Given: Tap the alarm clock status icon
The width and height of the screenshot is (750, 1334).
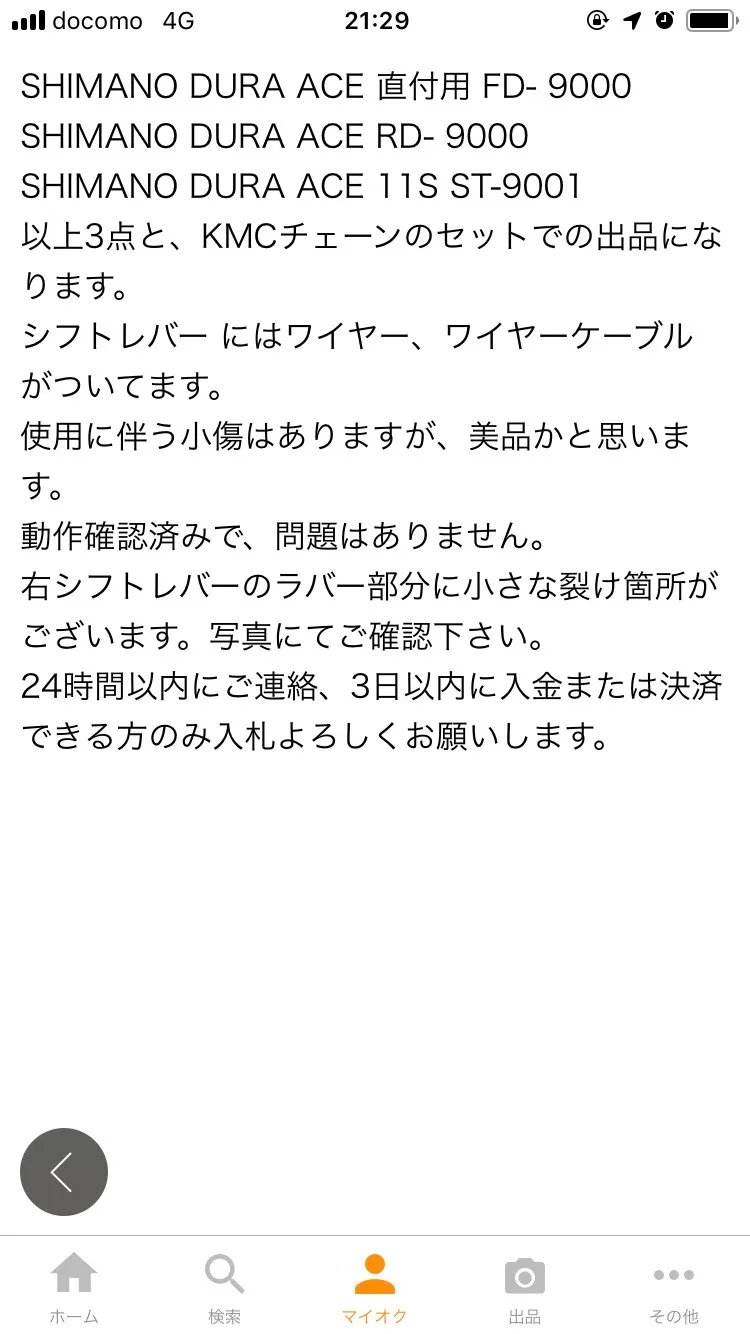Looking at the screenshot, I should tap(663, 20).
